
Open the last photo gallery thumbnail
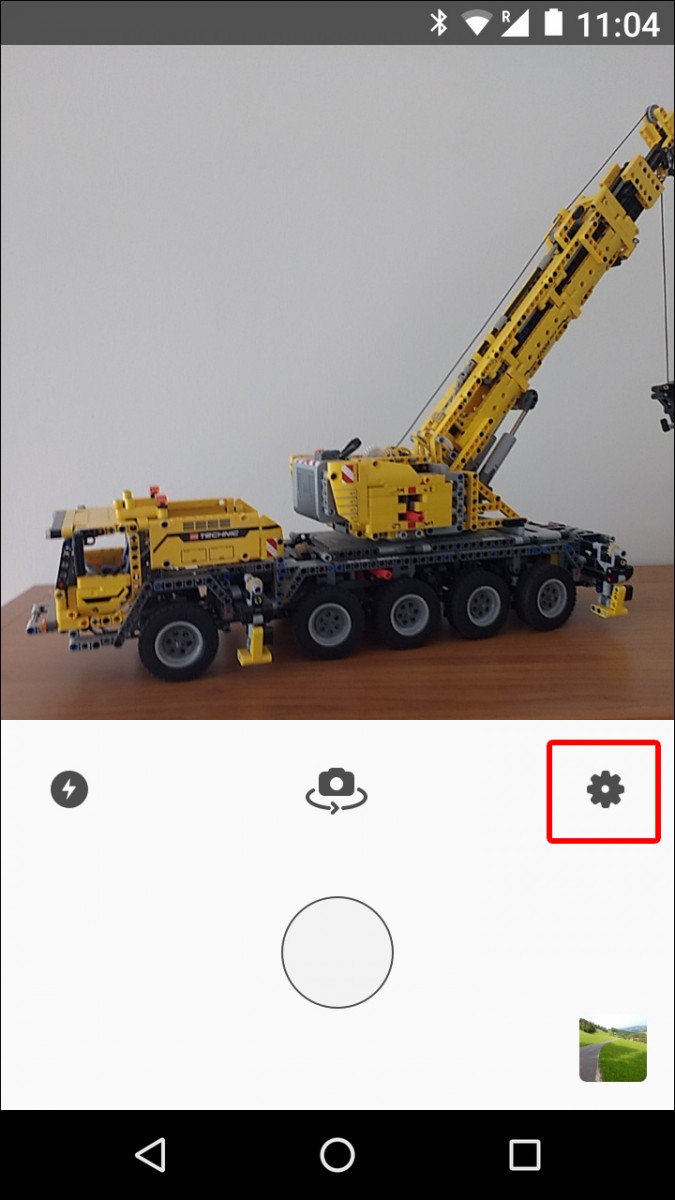[613, 1050]
